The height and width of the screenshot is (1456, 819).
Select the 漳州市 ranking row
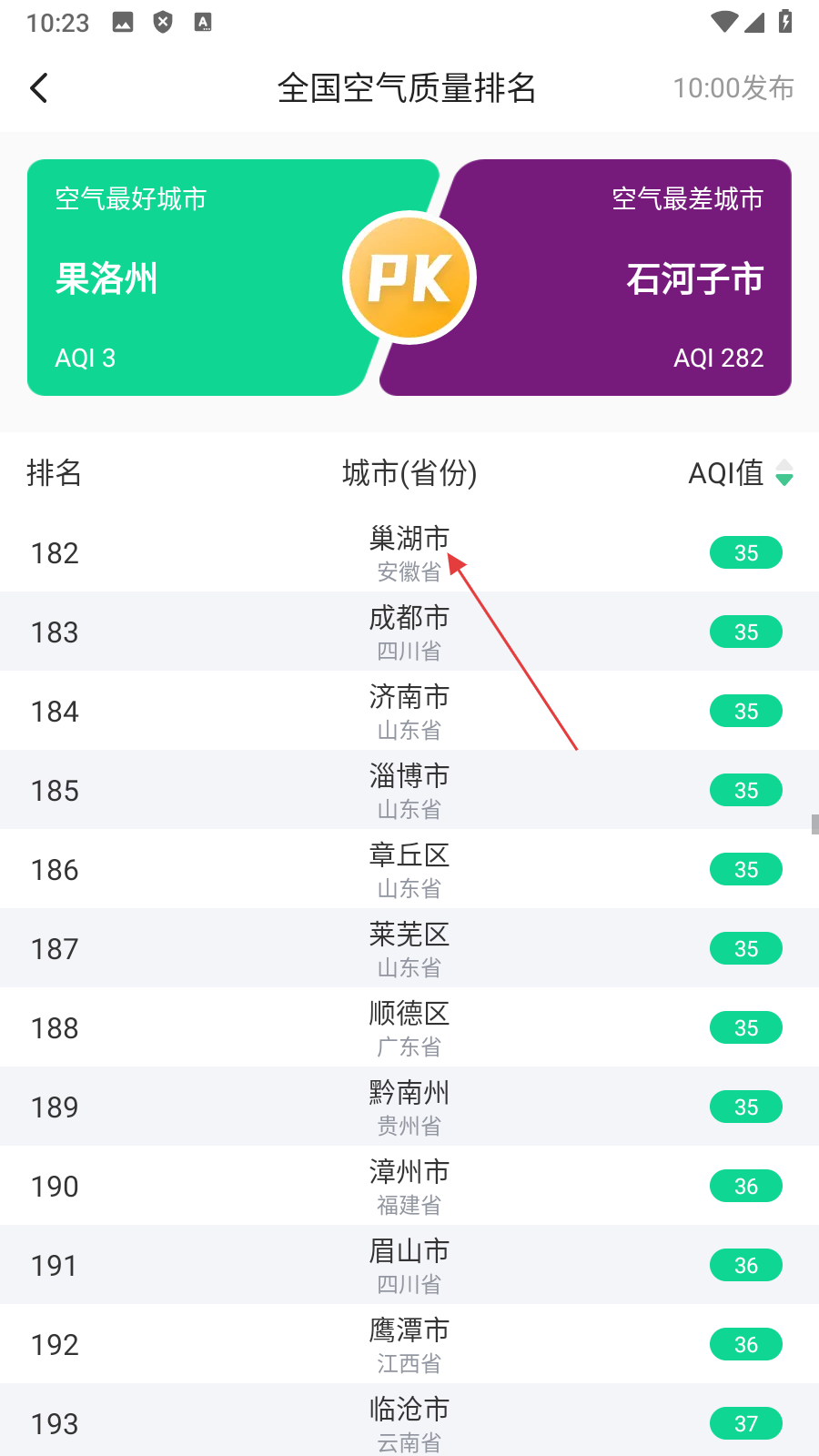pos(409,1186)
